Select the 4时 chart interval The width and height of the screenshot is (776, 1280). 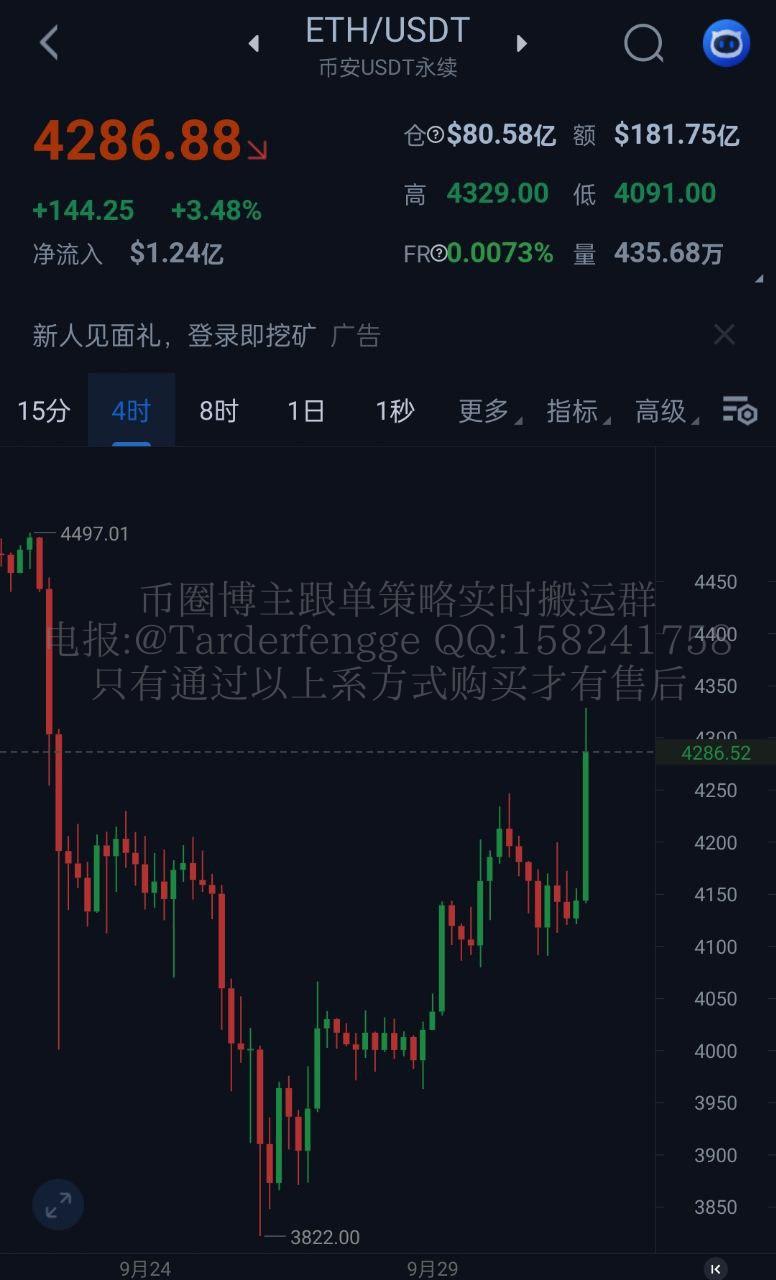(x=131, y=410)
